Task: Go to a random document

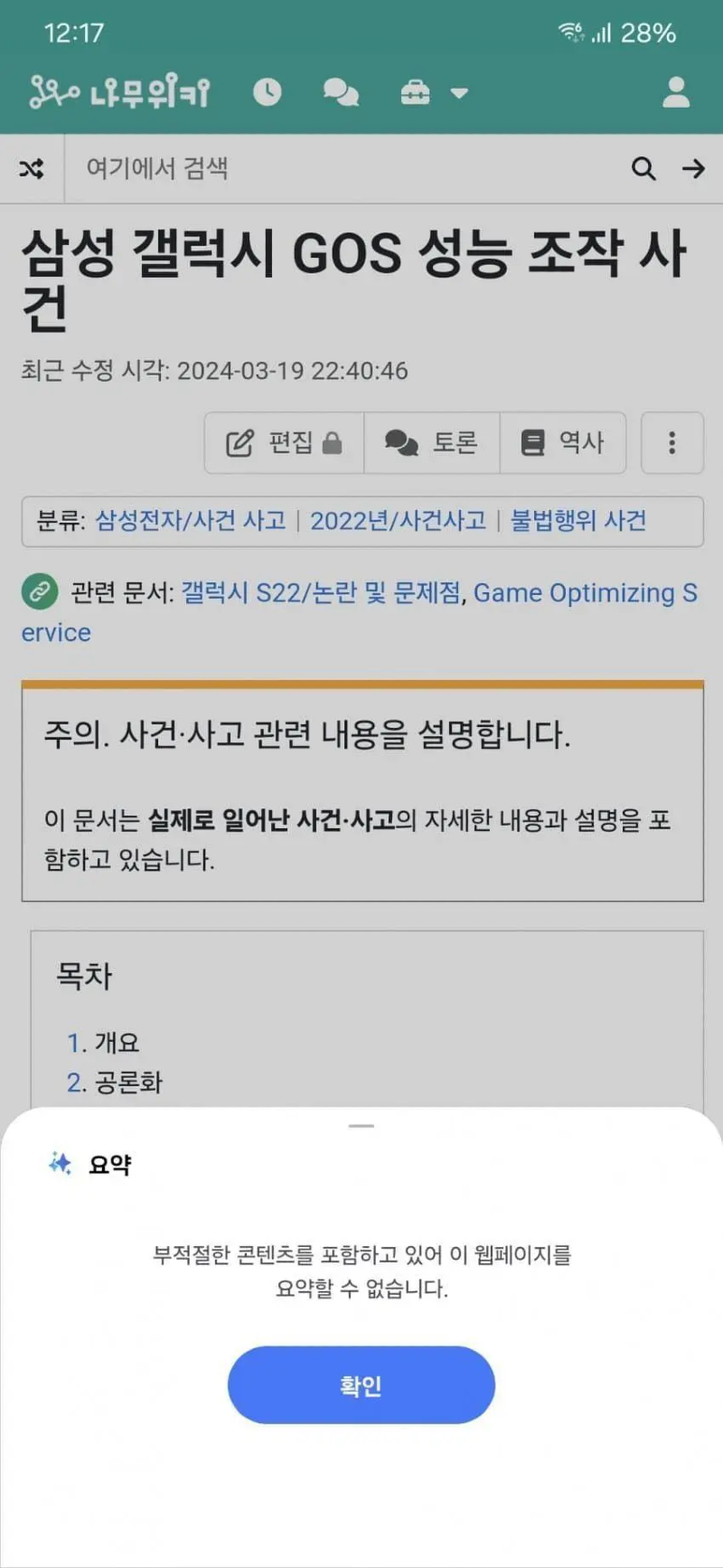Action: [x=32, y=168]
